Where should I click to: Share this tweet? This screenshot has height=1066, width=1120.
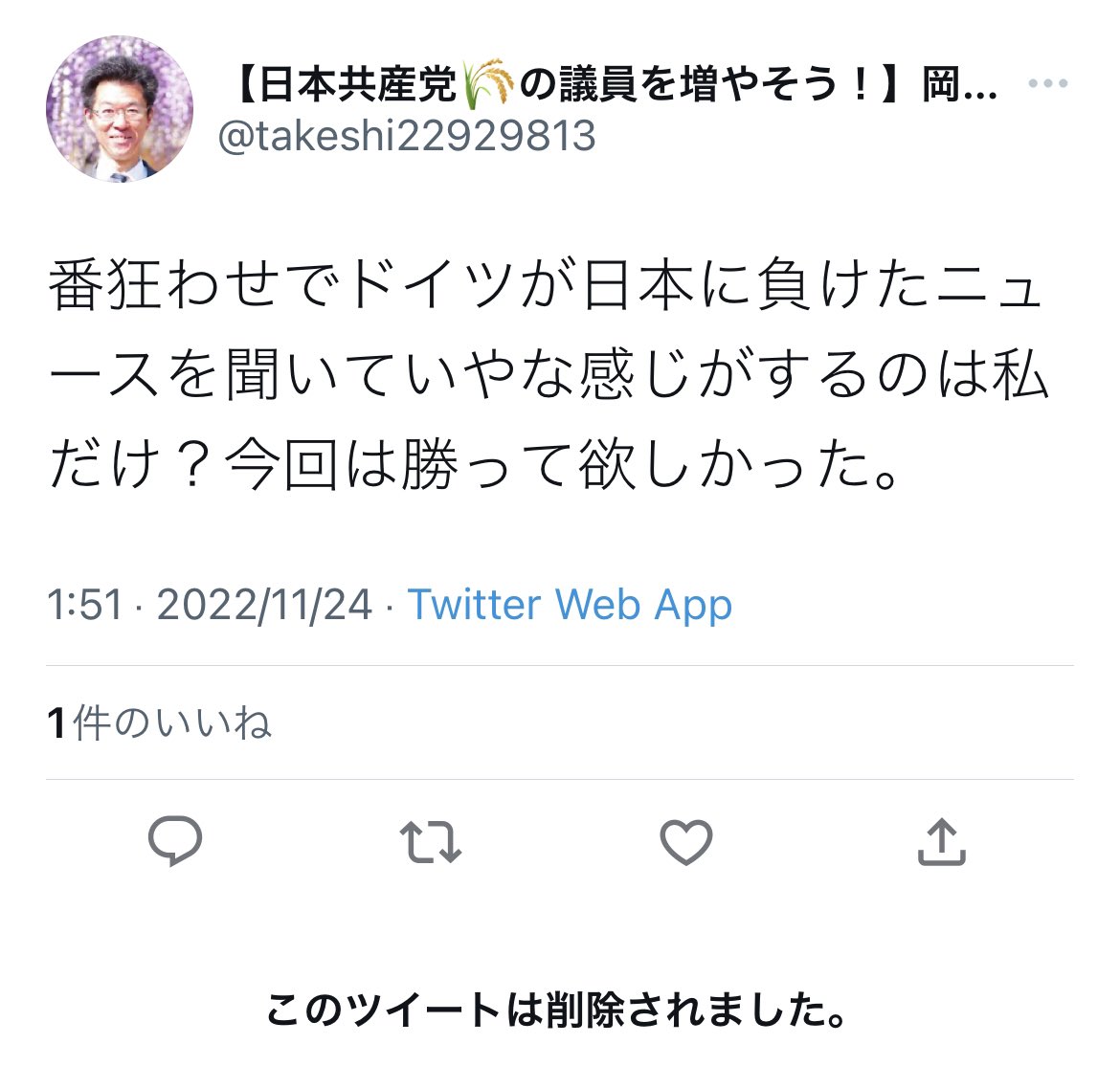[942, 842]
